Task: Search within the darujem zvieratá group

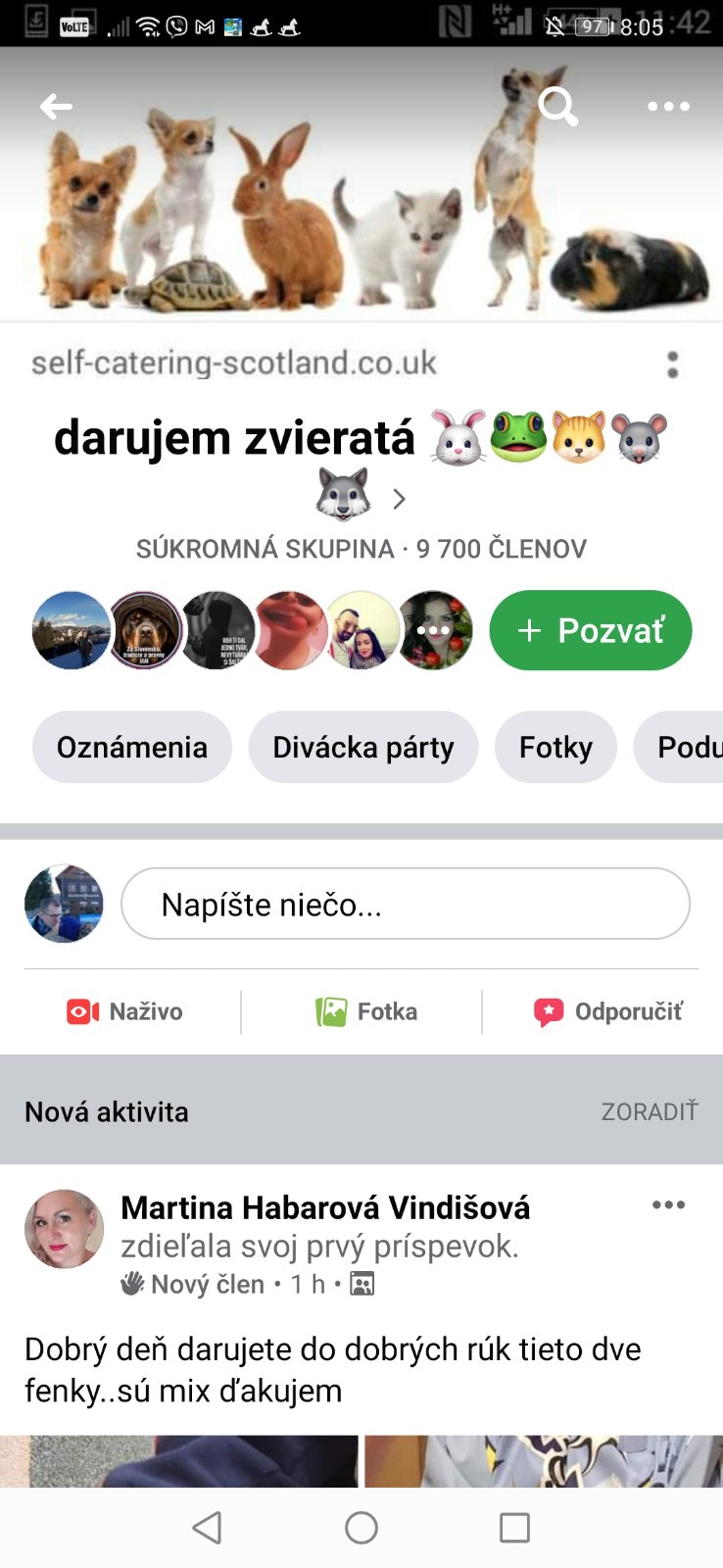Action: 558,106
